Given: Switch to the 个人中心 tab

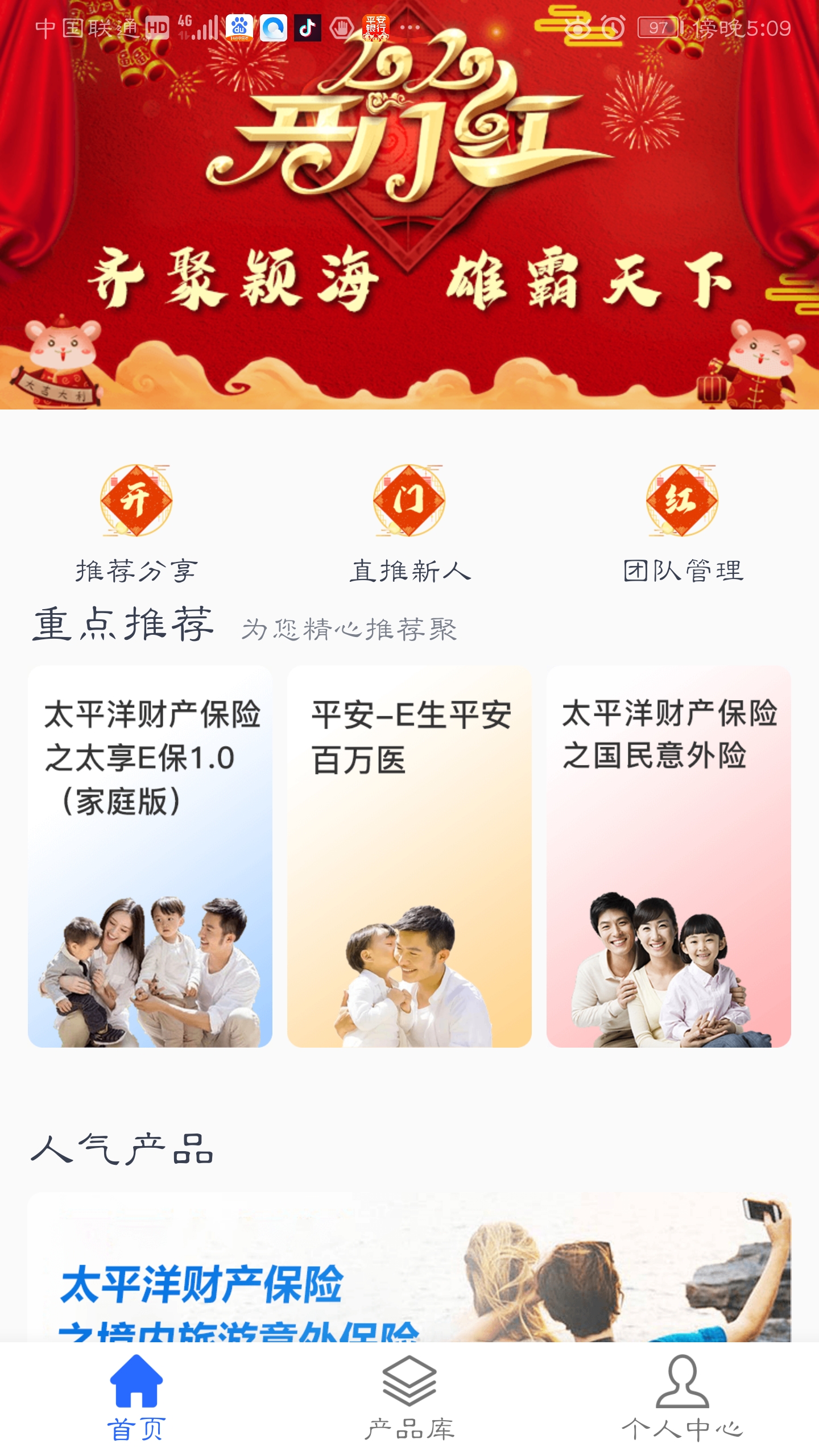Looking at the screenshot, I should [x=682, y=1399].
